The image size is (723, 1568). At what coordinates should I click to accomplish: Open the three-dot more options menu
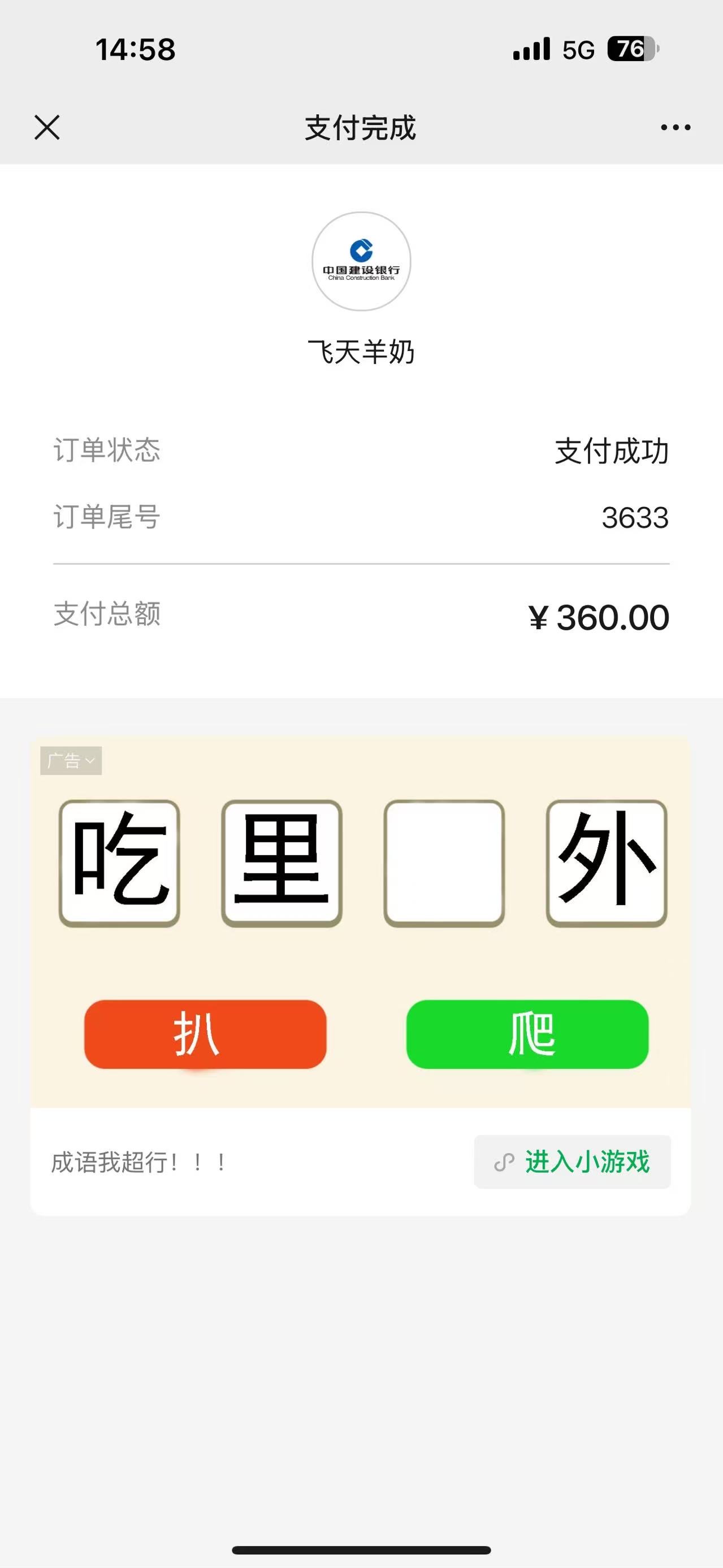[x=676, y=128]
